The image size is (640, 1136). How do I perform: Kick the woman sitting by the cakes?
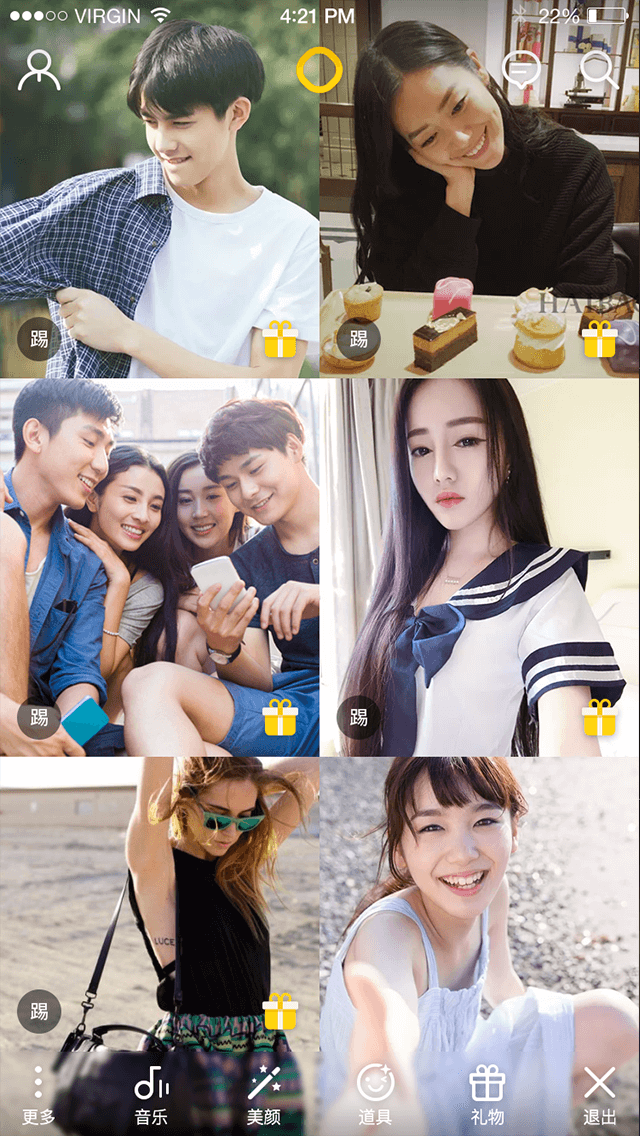point(359,338)
